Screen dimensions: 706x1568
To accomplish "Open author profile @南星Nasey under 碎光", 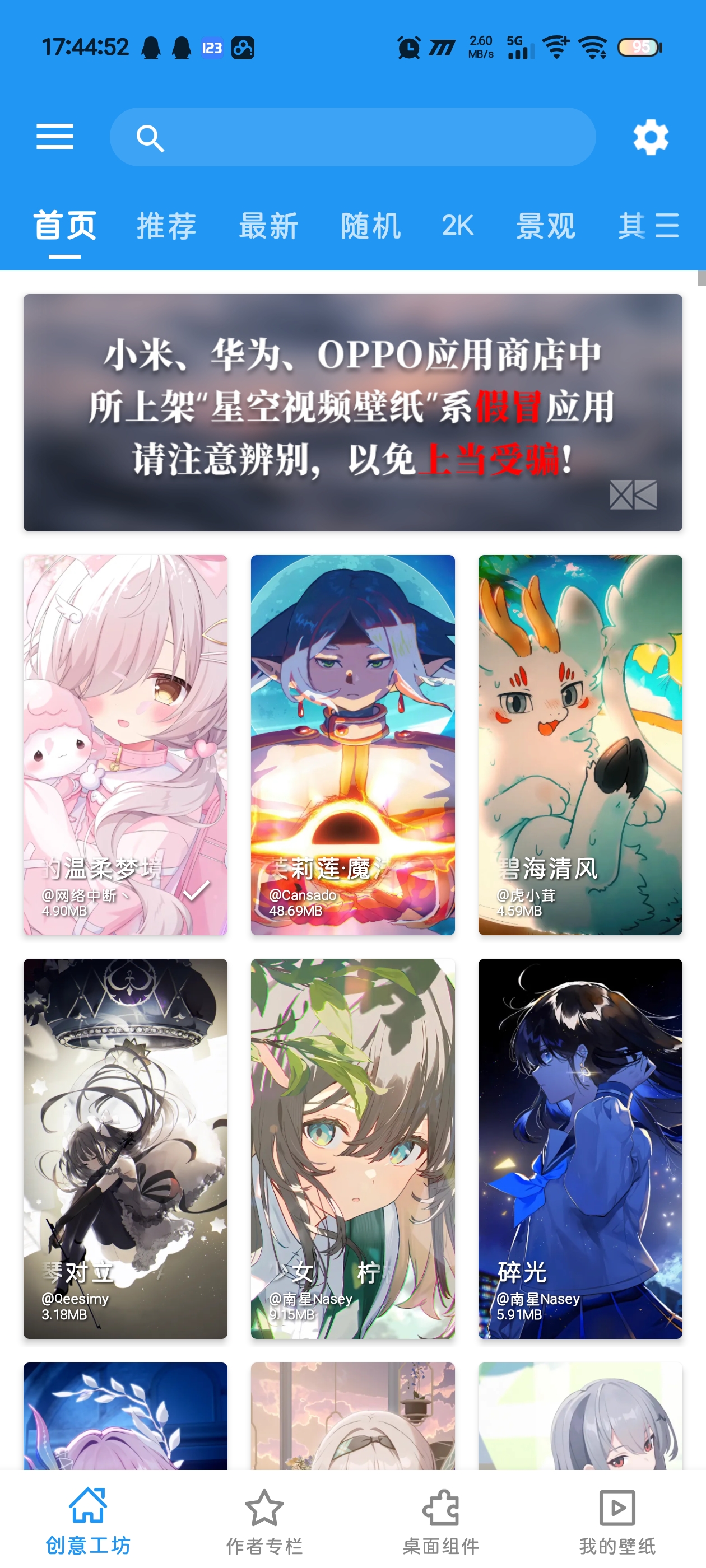I will (x=538, y=1299).
